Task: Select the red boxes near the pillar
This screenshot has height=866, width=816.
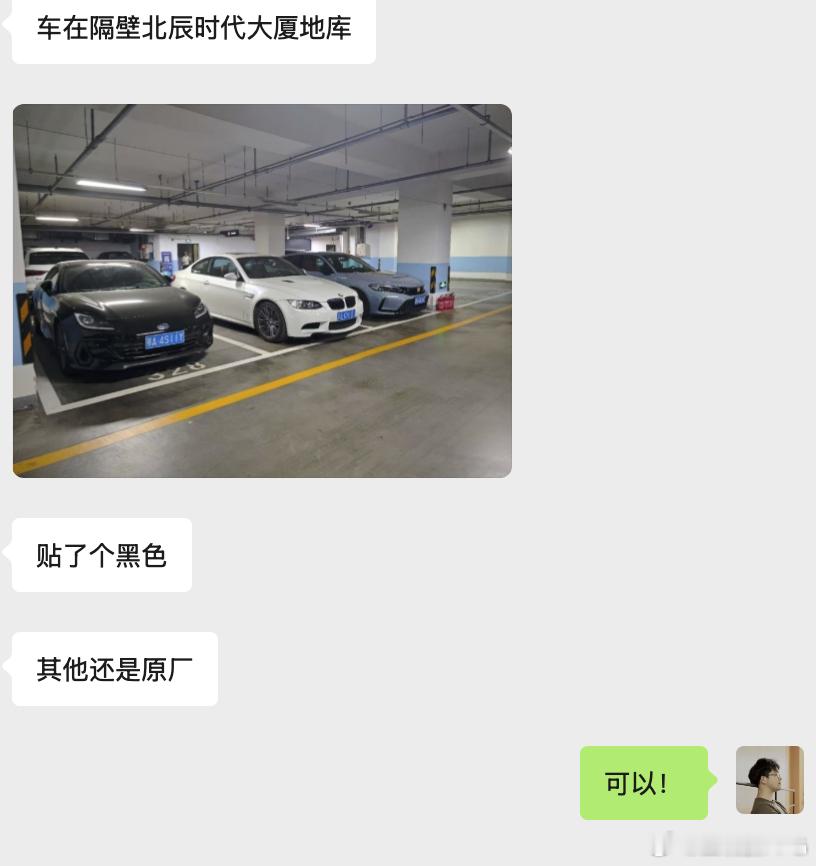Action: pyautogui.click(x=444, y=302)
